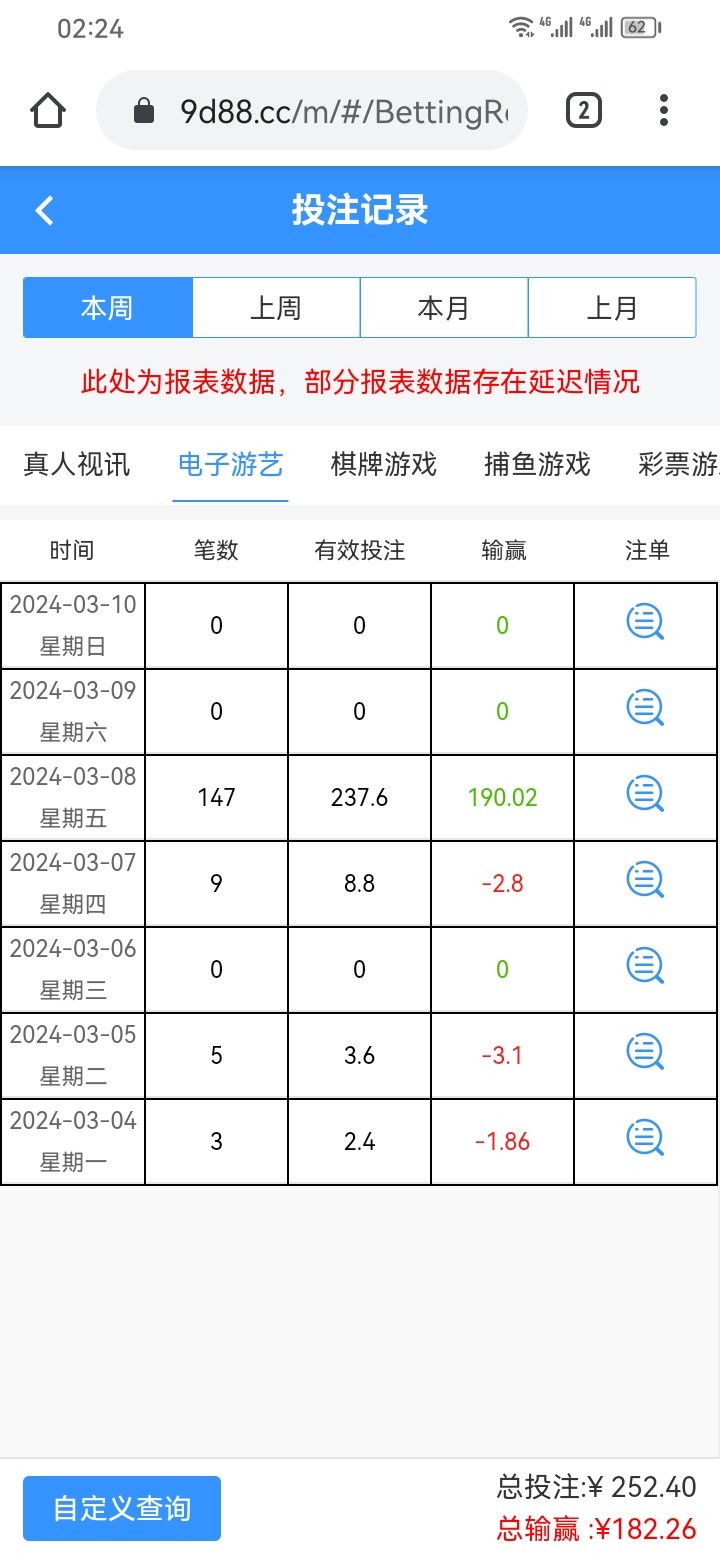Switch to the 真人视讯 category tab

(x=77, y=464)
